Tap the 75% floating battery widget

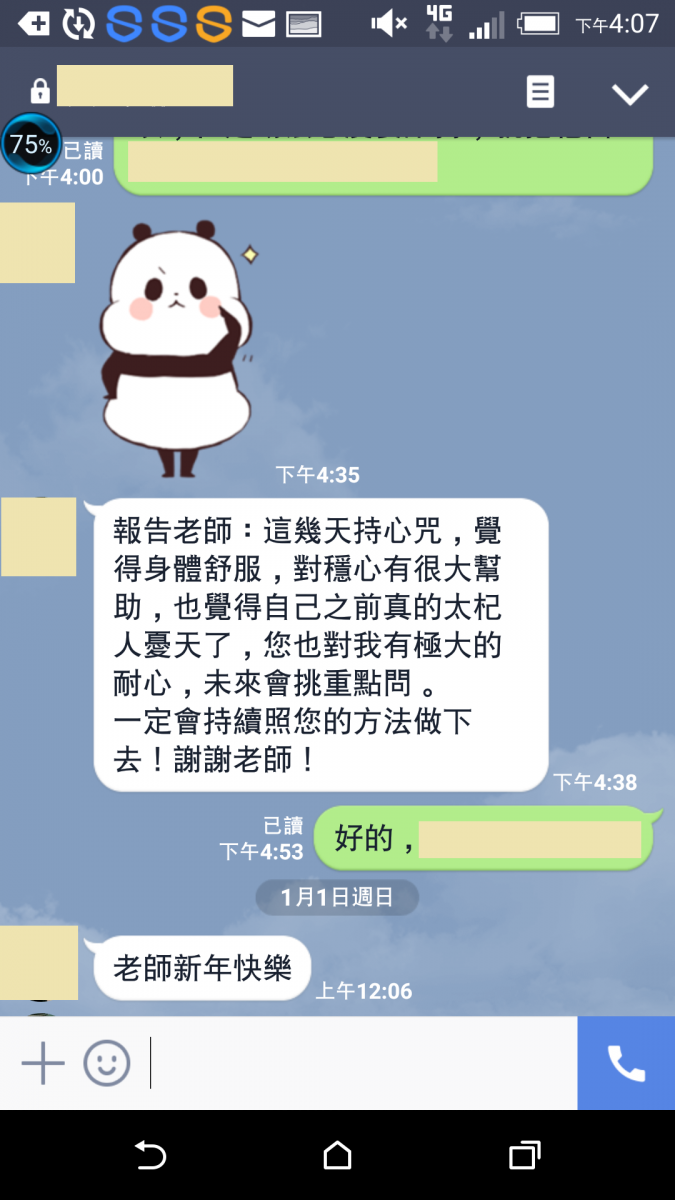[x=31, y=146]
